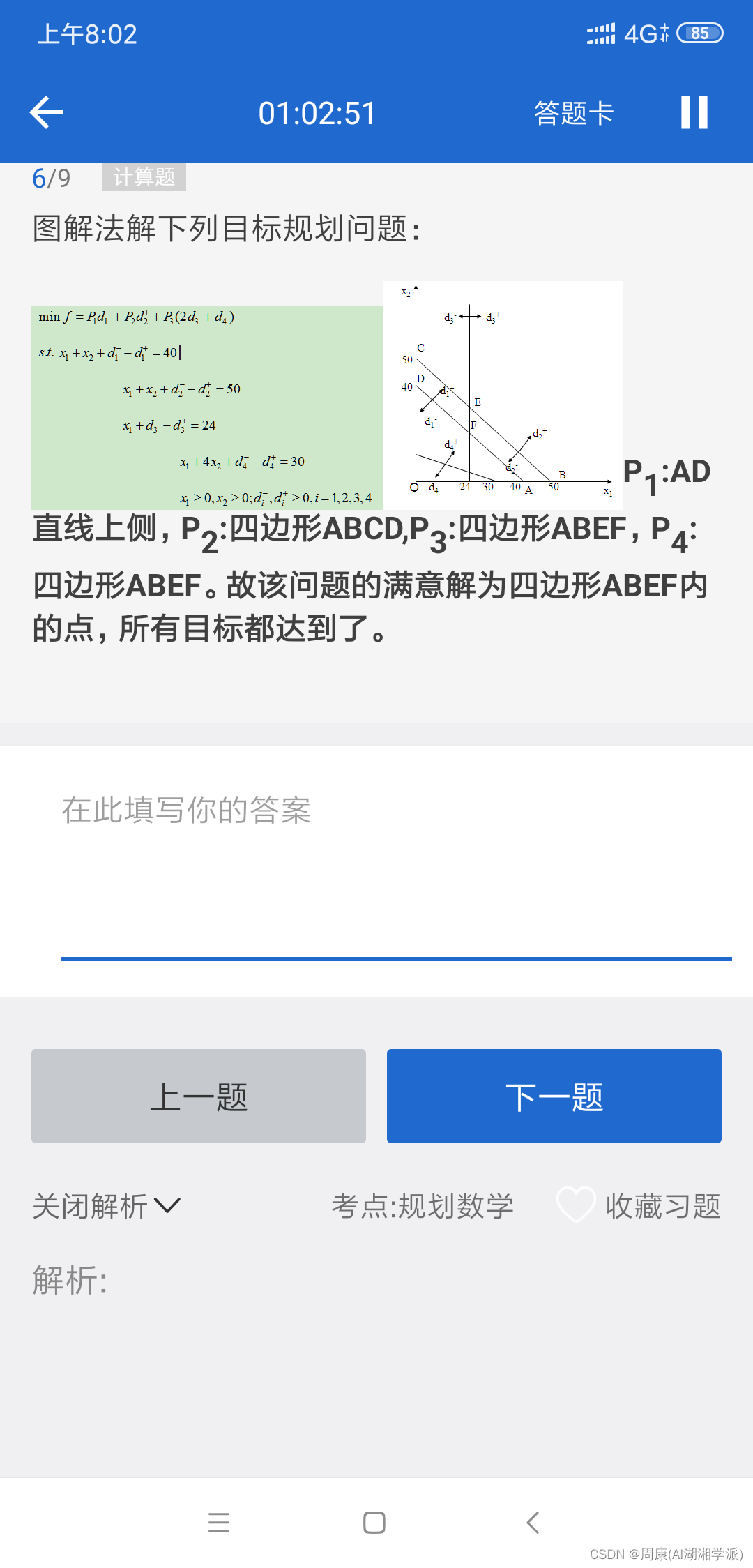Open the 考点:规划数学 topic link
The width and height of the screenshot is (753, 1568).
pos(423,1204)
